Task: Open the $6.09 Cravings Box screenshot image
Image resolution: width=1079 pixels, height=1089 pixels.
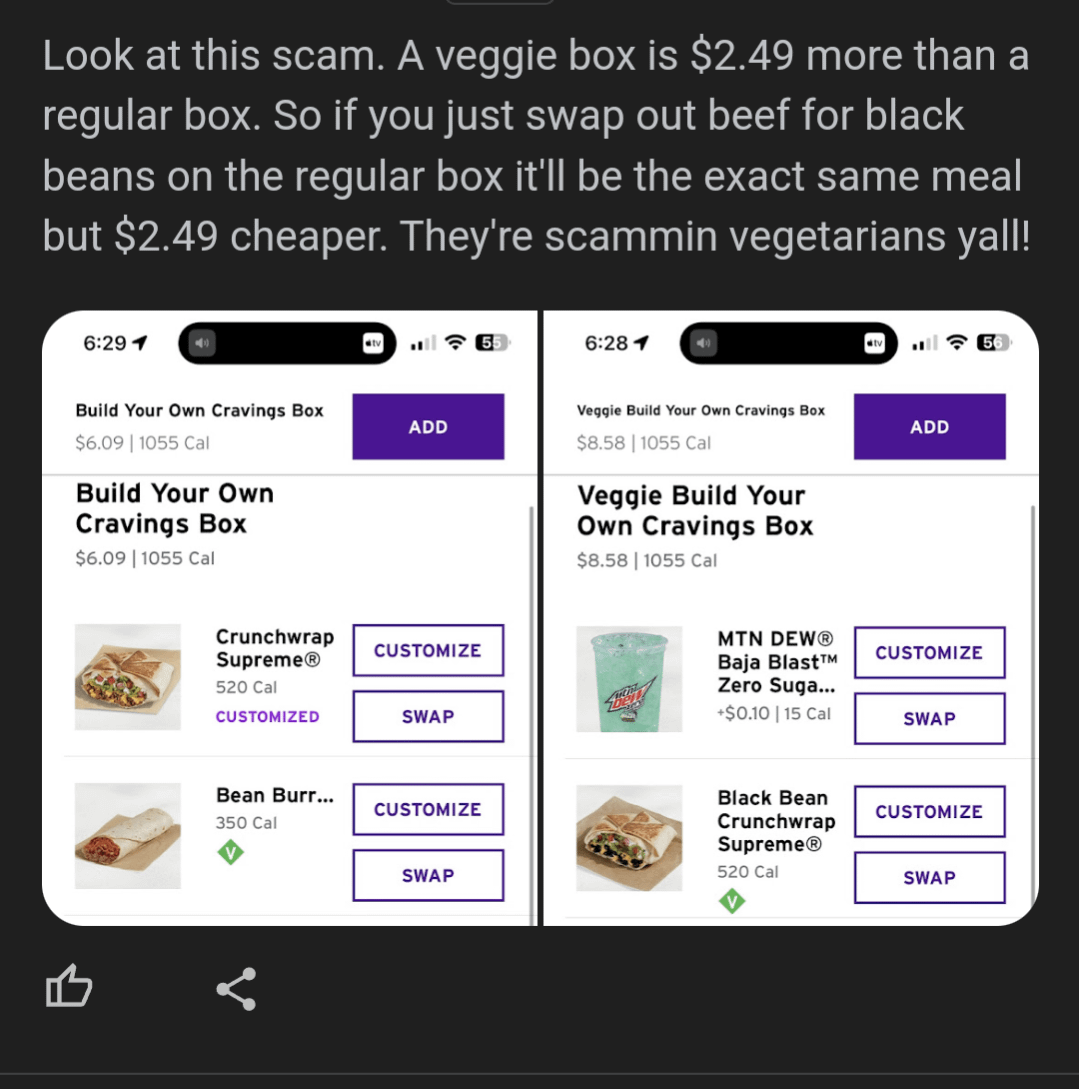Action: pyautogui.click(x=290, y=617)
